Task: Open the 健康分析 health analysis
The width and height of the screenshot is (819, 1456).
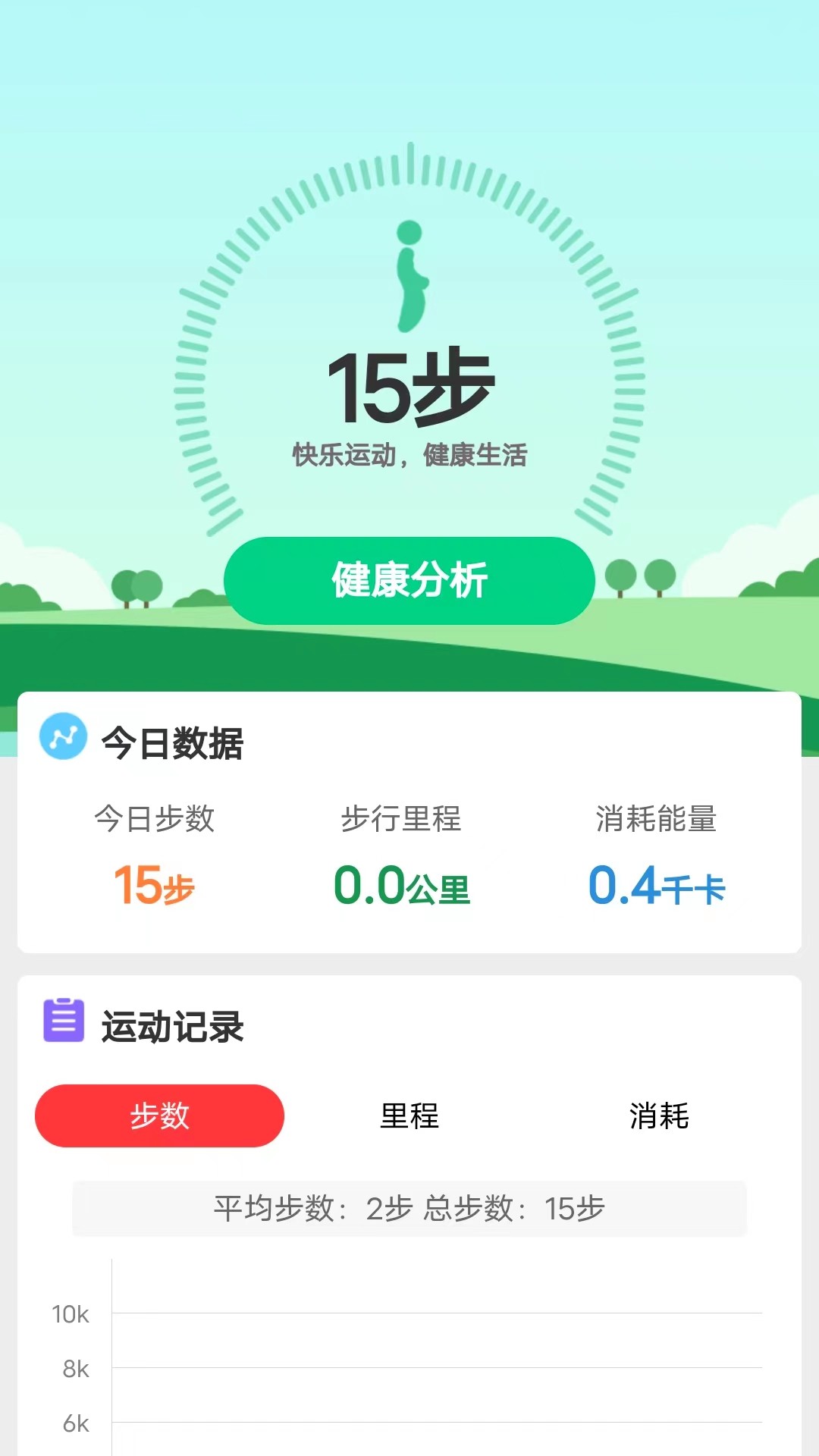Action: click(x=409, y=581)
